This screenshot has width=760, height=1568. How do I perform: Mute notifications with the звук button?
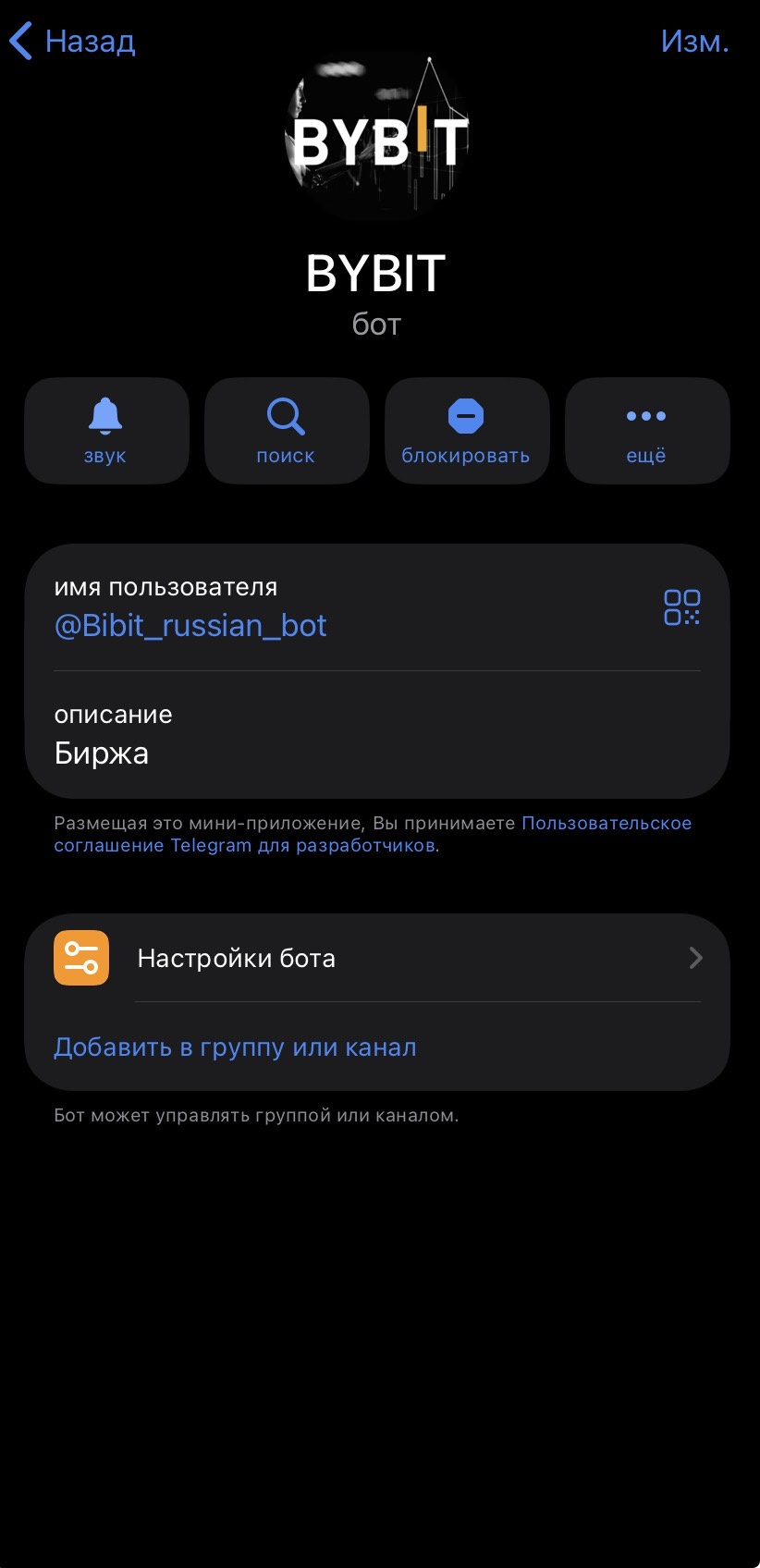[105, 431]
